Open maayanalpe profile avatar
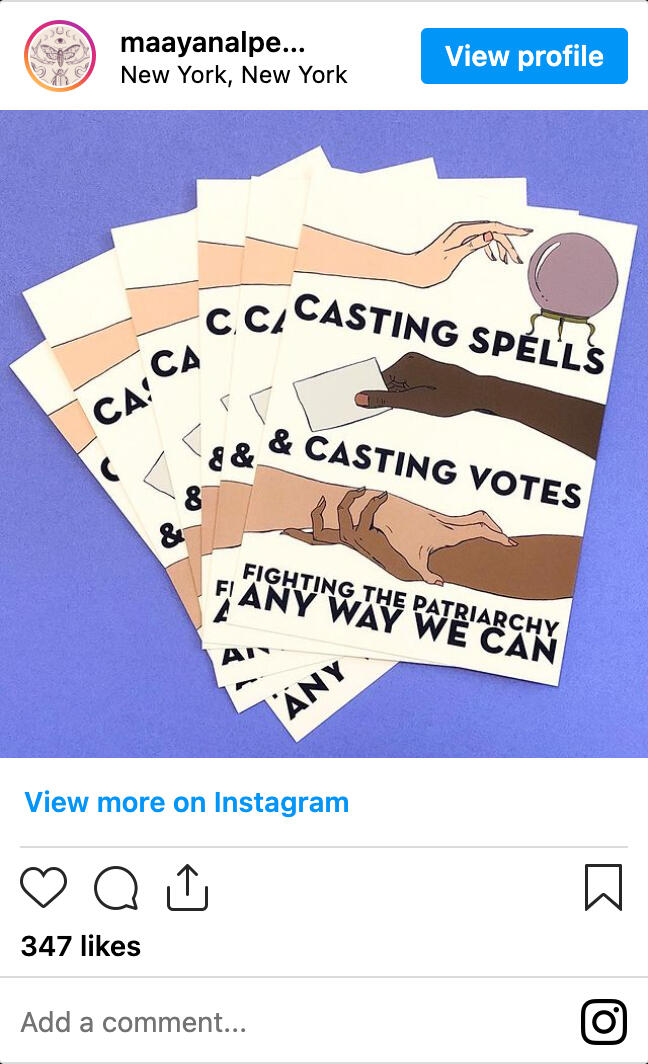Viewport: 648px width, 1064px height. click(60, 56)
